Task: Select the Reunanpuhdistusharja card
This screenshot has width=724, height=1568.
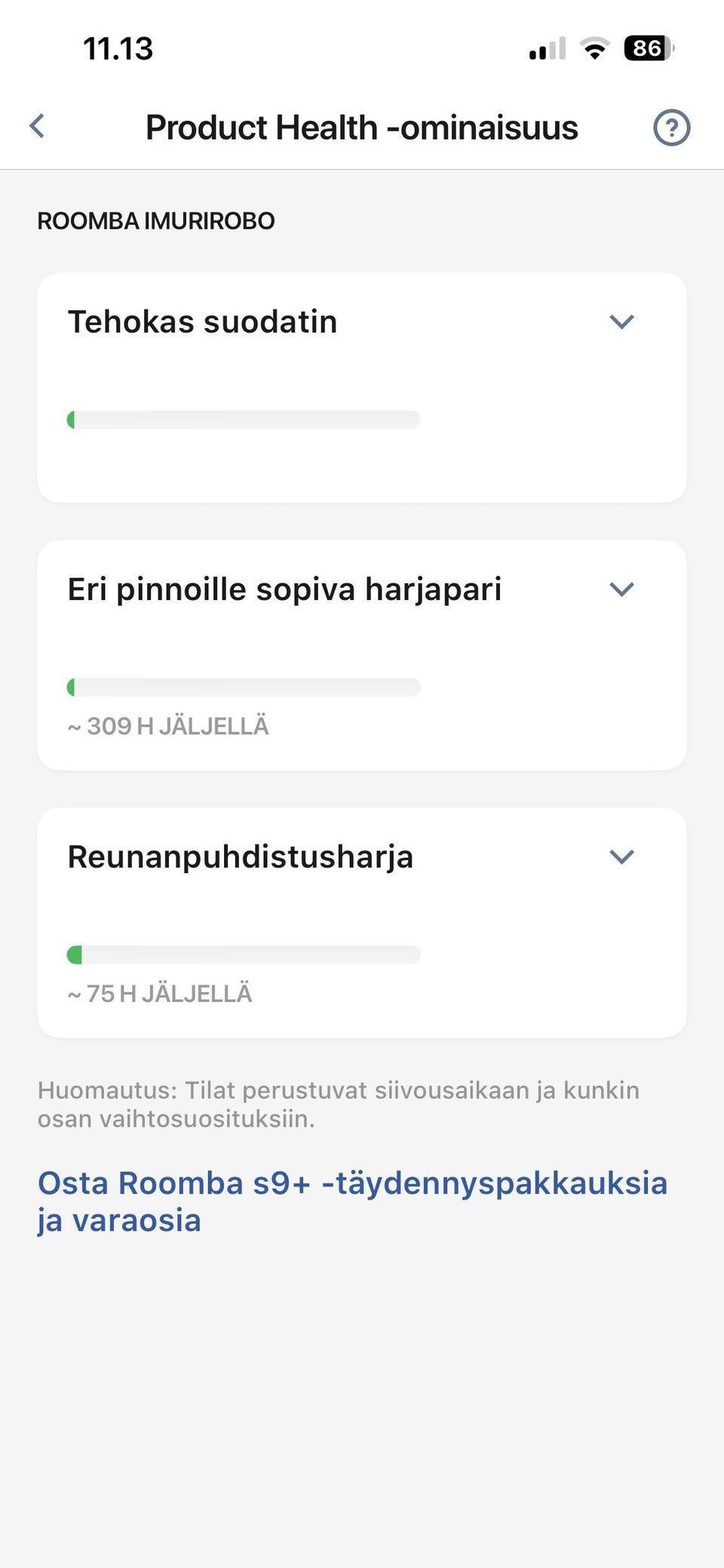Action: pos(362,921)
